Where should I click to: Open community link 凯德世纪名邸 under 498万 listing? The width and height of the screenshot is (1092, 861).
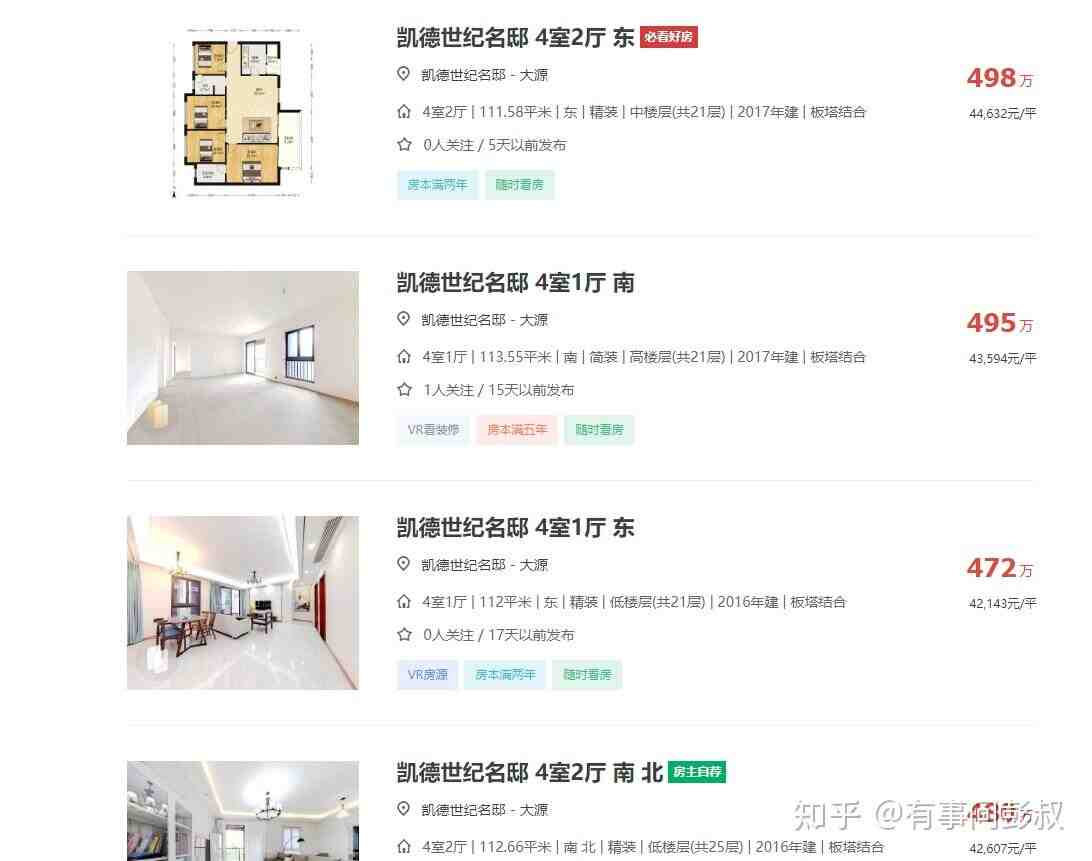[463, 75]
